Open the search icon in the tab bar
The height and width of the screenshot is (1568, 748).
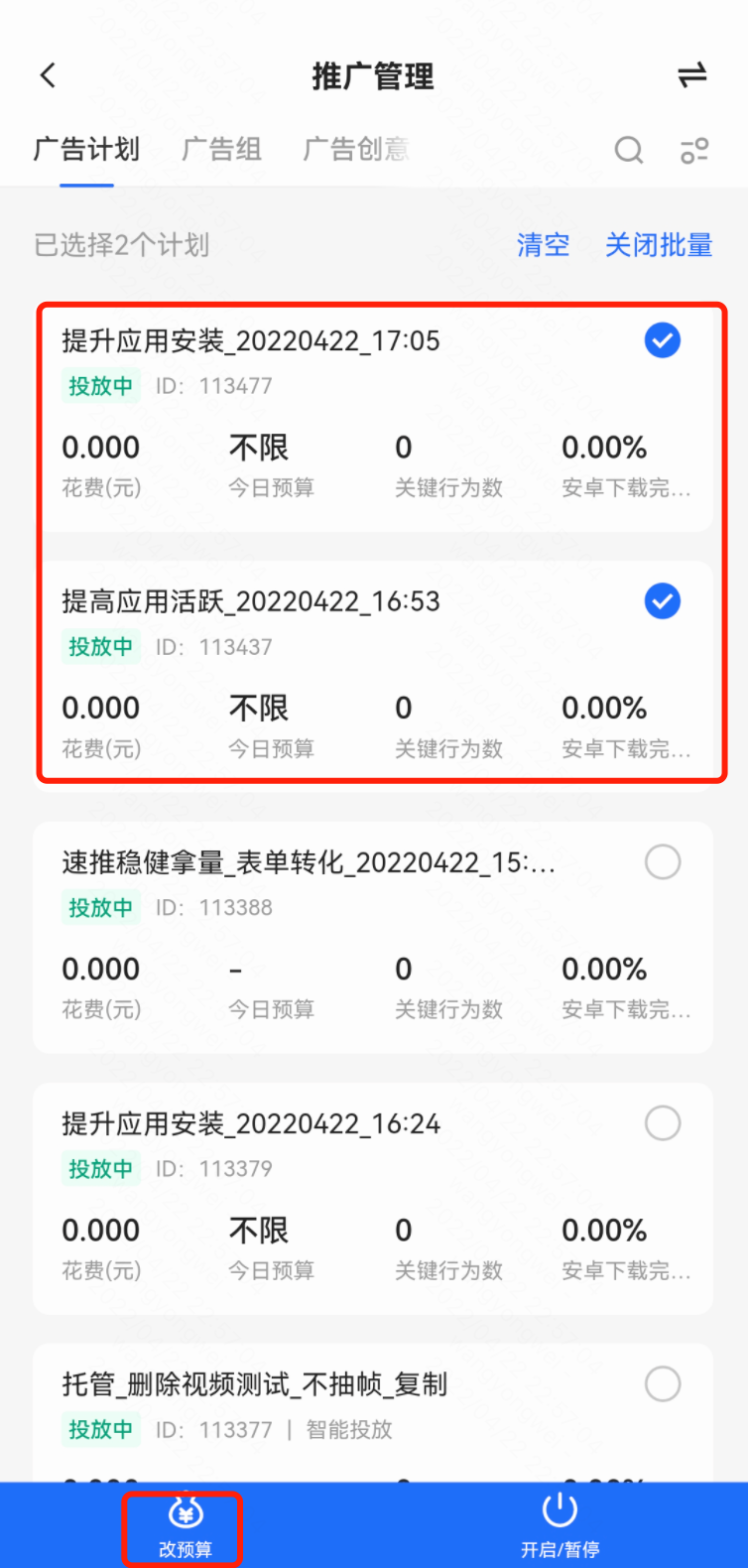(x=628, y=150)
